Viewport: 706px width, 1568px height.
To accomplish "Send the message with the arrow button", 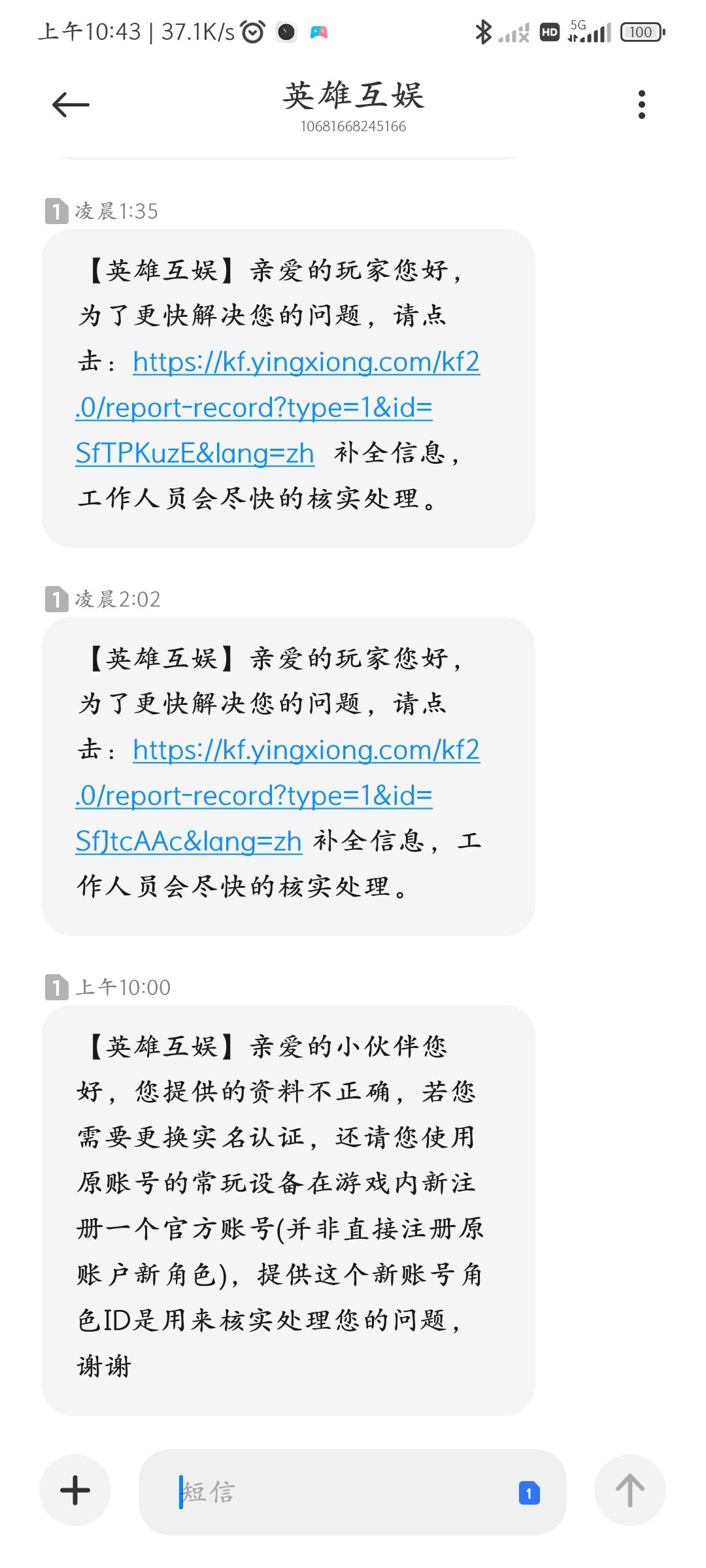I will click(630, 1491).
